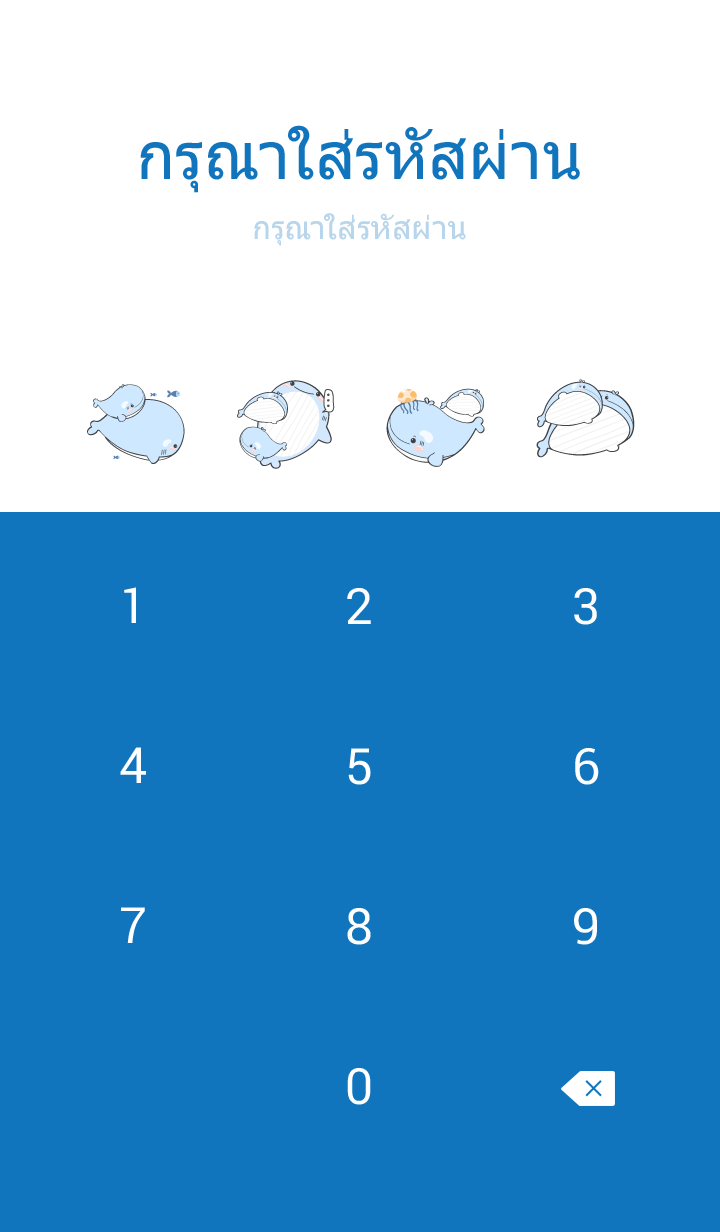Enter digit 1 on the passcode keypad
Image resolution: width=720 pixels, height=1232 pixels.
(132, 607)
